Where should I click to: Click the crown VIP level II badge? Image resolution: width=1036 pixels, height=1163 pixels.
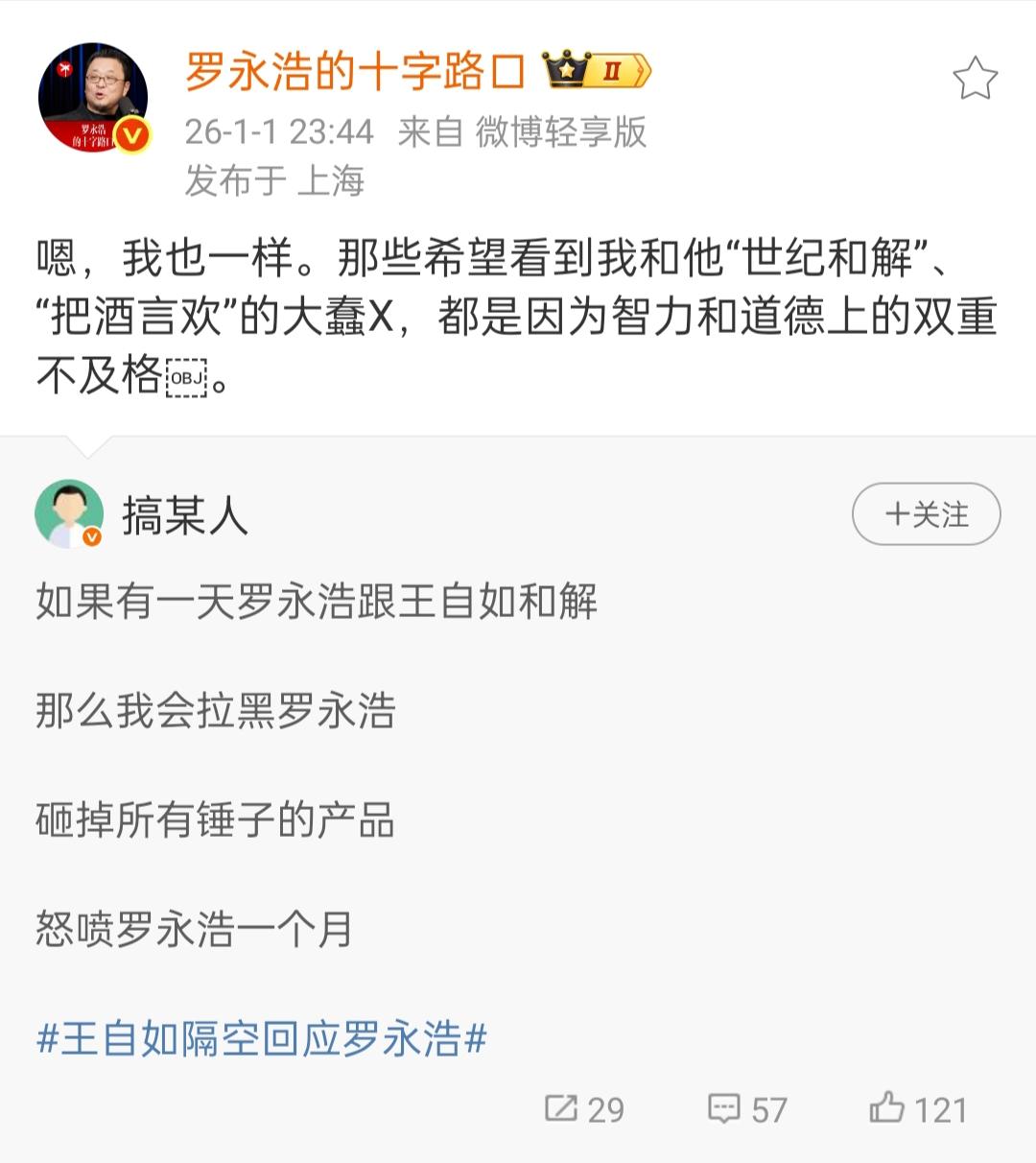pos(595,70)
